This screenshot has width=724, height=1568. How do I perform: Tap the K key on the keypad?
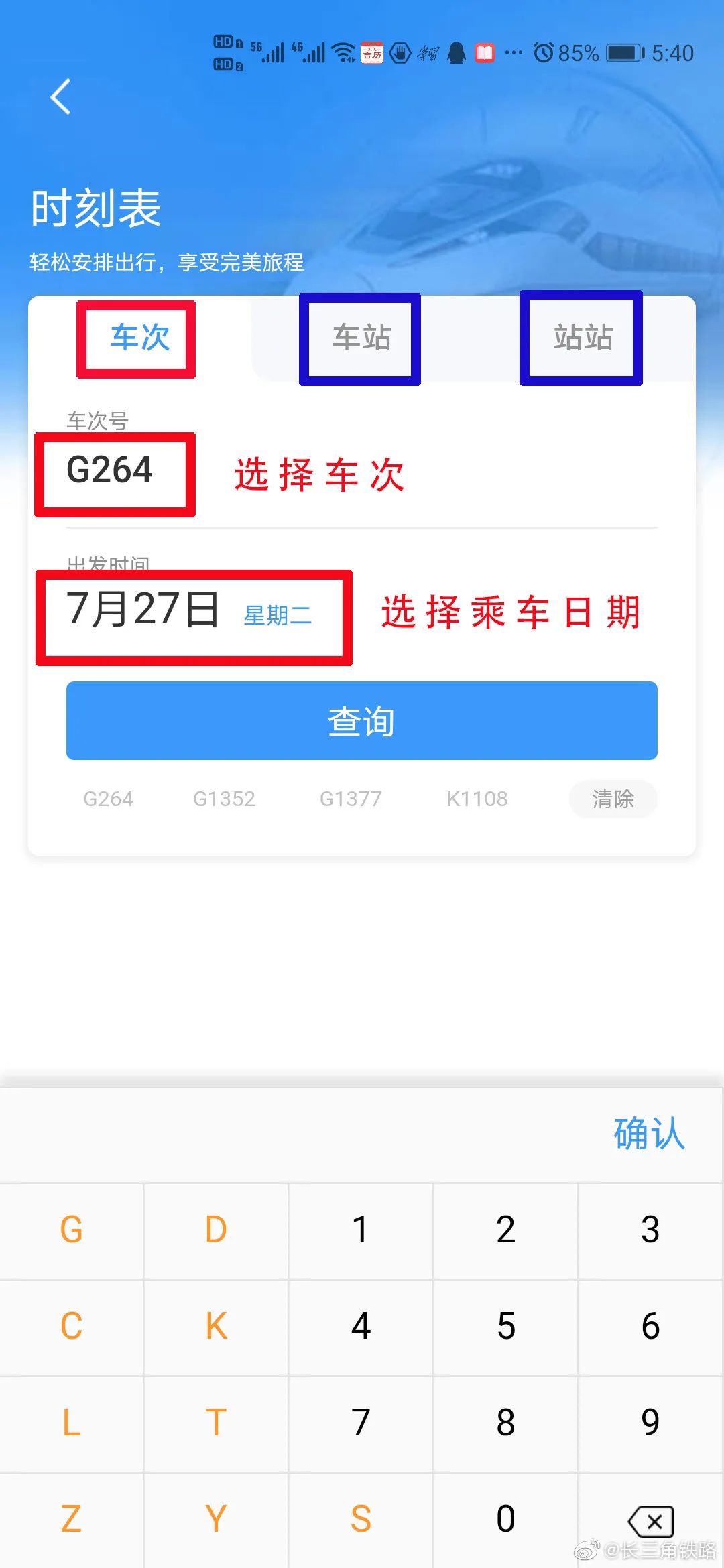tap(216, 1327)
